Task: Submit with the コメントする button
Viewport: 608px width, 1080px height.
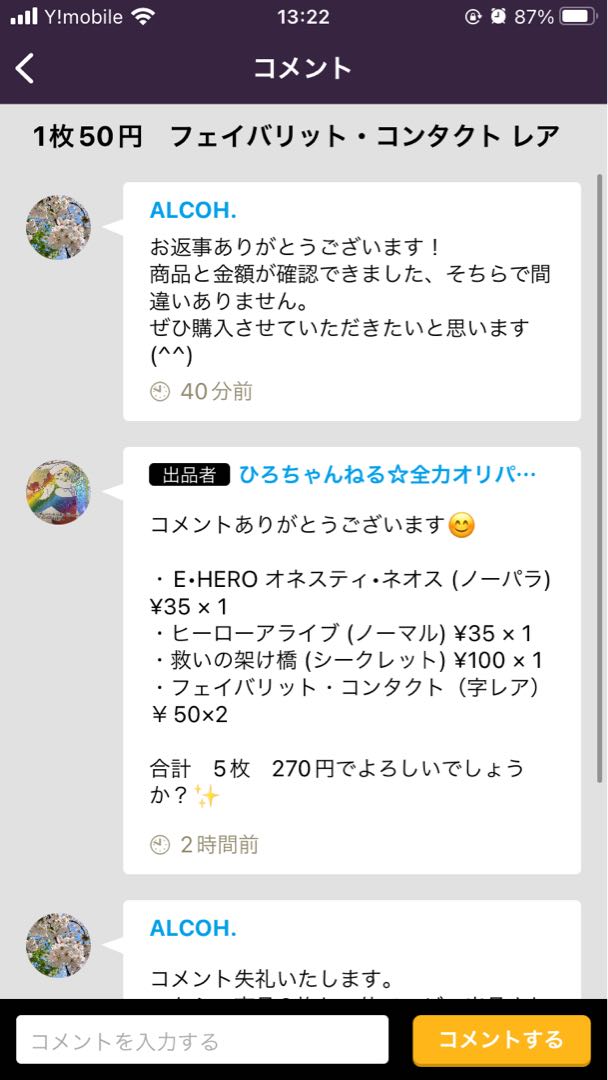Action: [501, 1040]
